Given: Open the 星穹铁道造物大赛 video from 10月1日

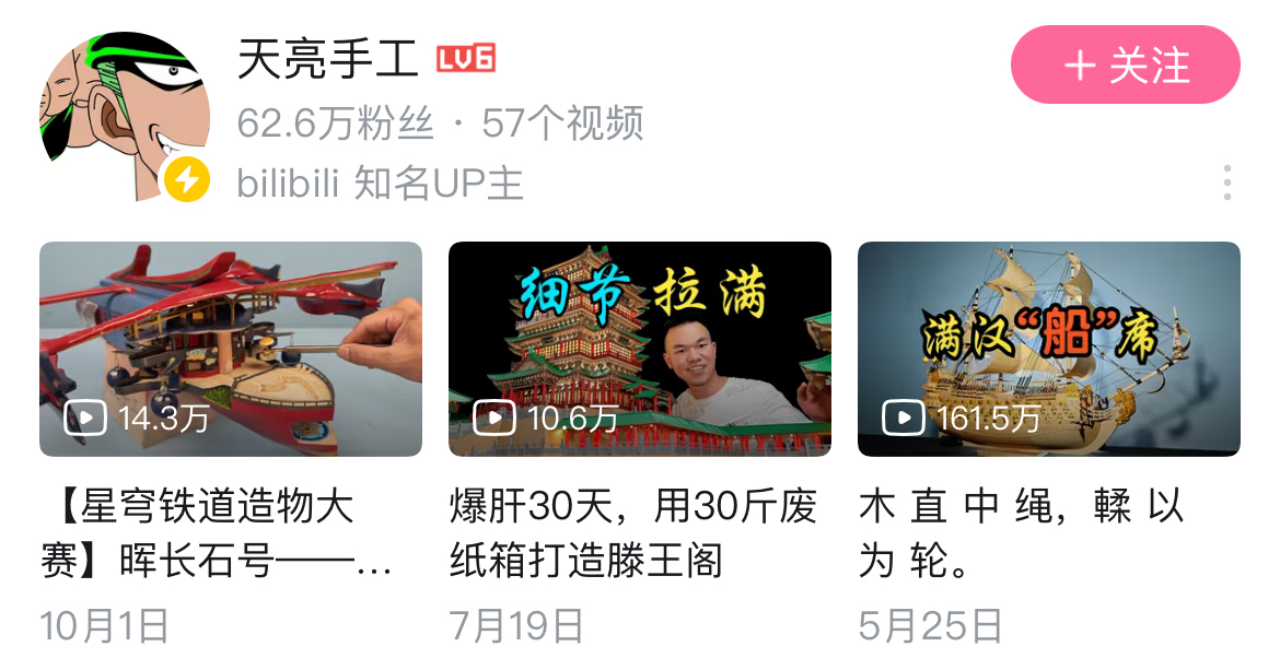Looking at the screenshot, I should tap(230, 349).
